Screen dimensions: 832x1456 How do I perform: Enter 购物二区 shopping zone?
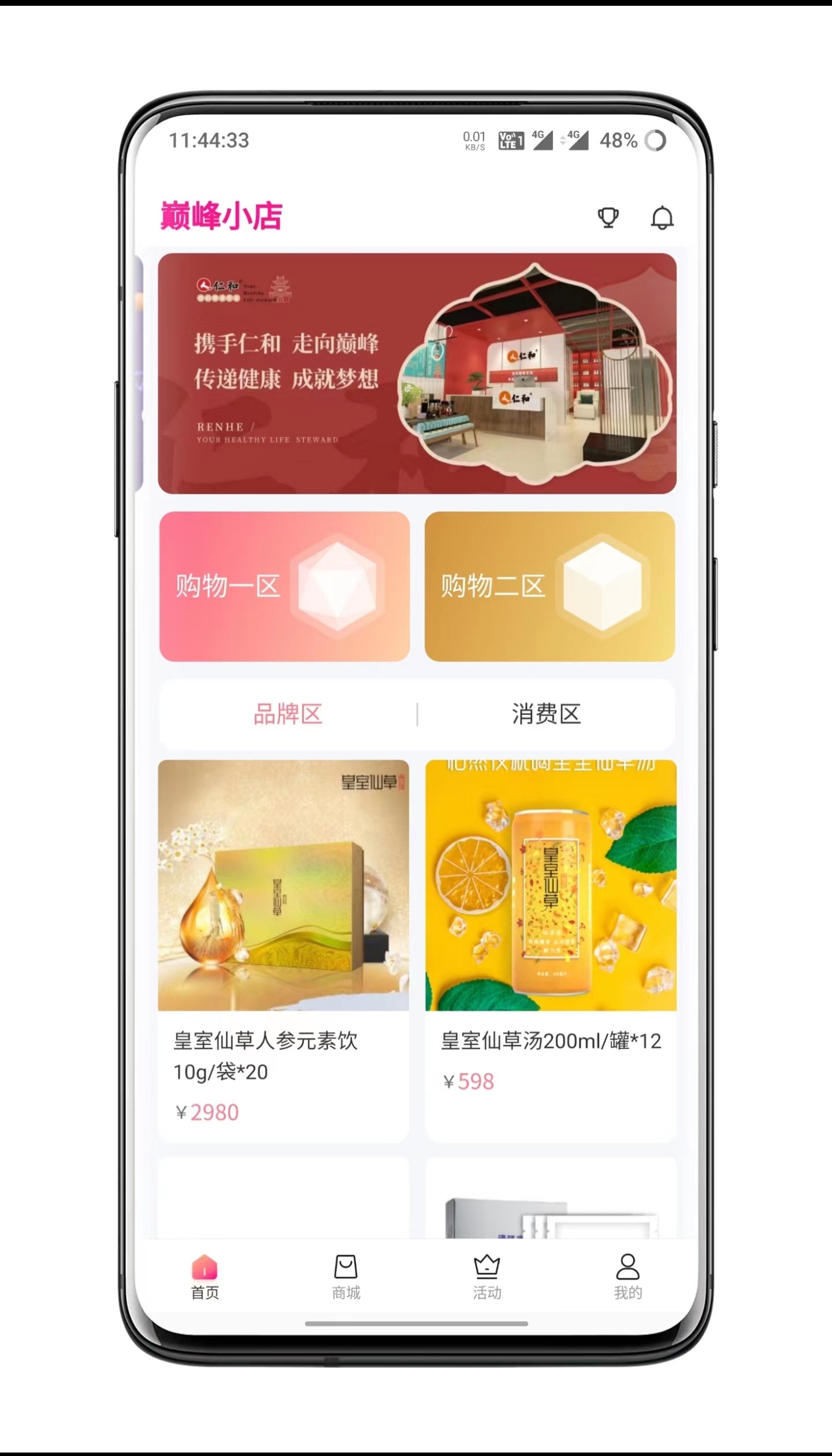tap(549, 586)
